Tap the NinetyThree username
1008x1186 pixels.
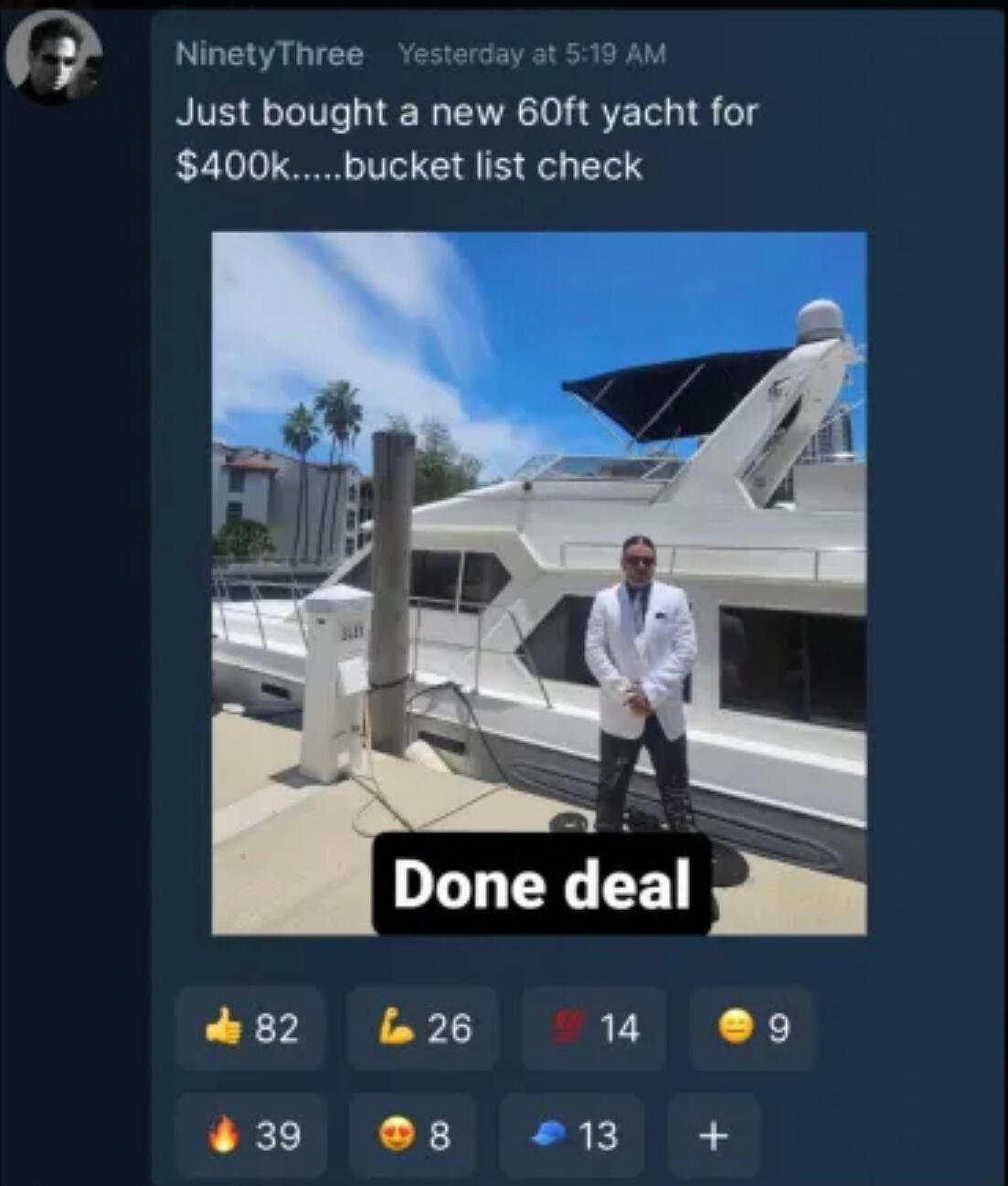(x=269, y=54)
